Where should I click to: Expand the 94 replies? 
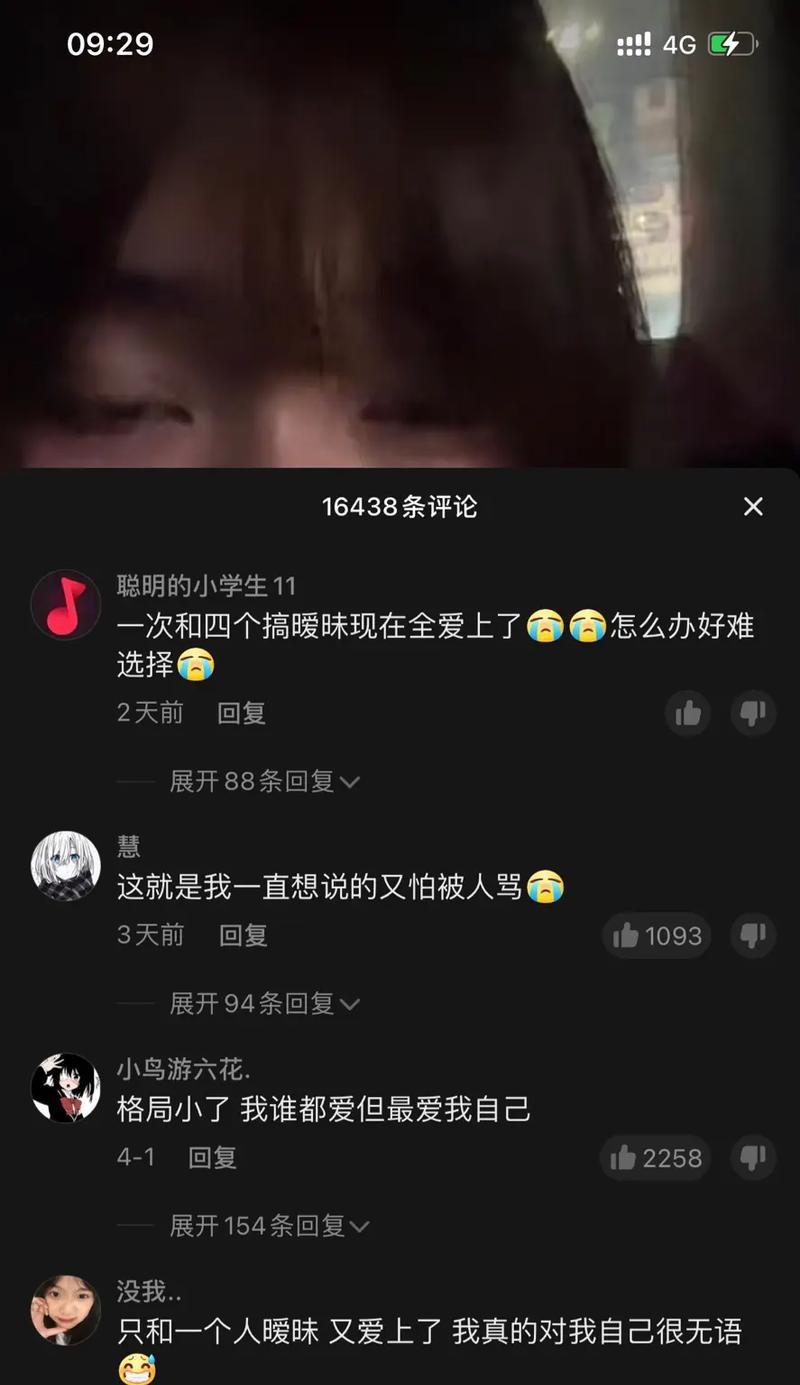click(x=264, y=1003)
